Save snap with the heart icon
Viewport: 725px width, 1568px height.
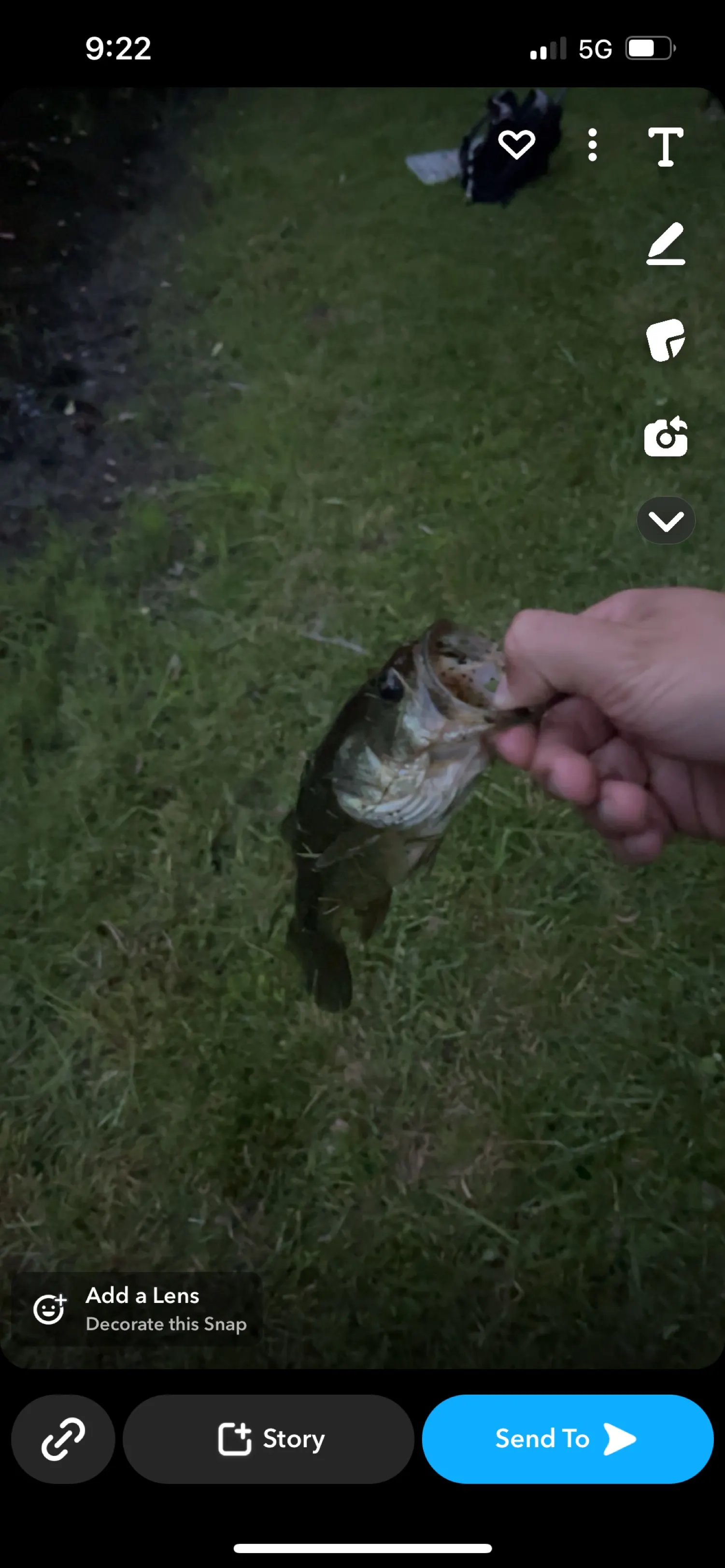(x=516, y=145)
